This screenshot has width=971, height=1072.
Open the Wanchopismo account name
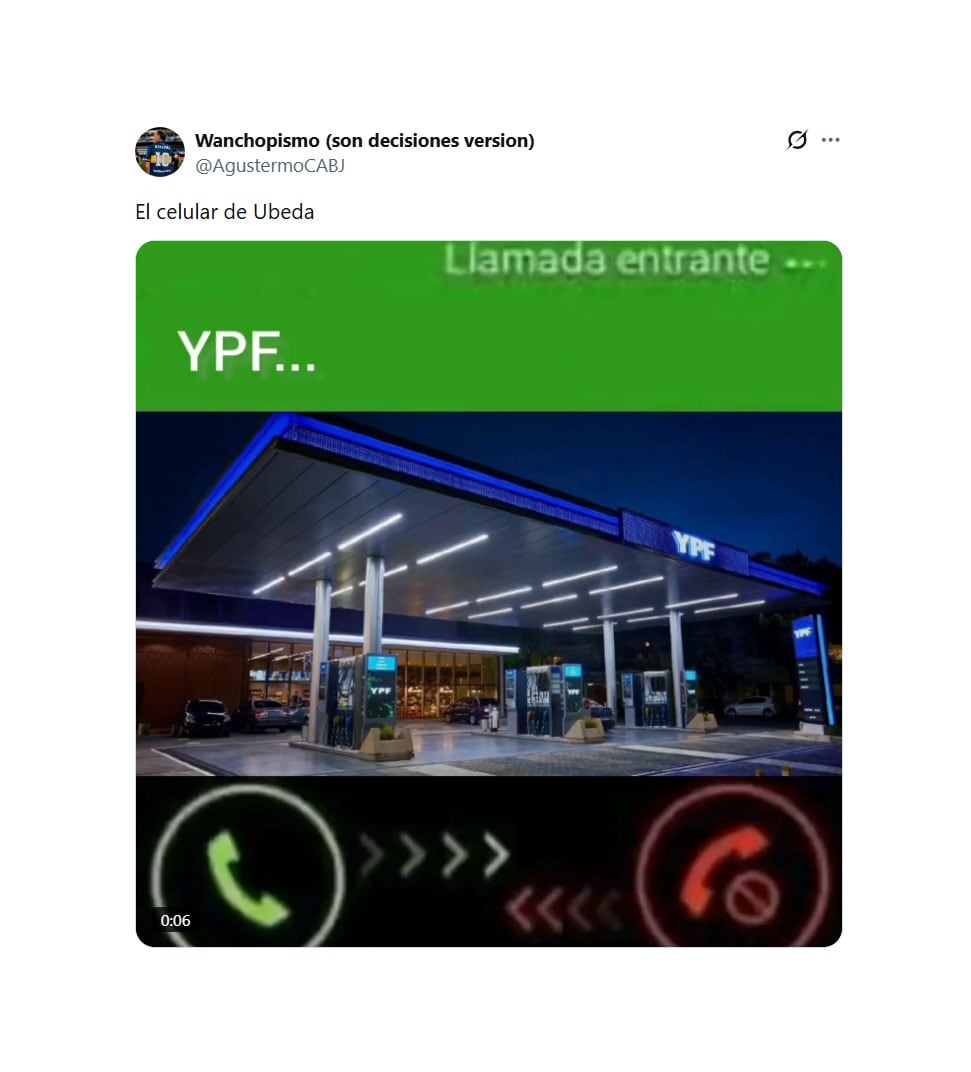point(364,141)
